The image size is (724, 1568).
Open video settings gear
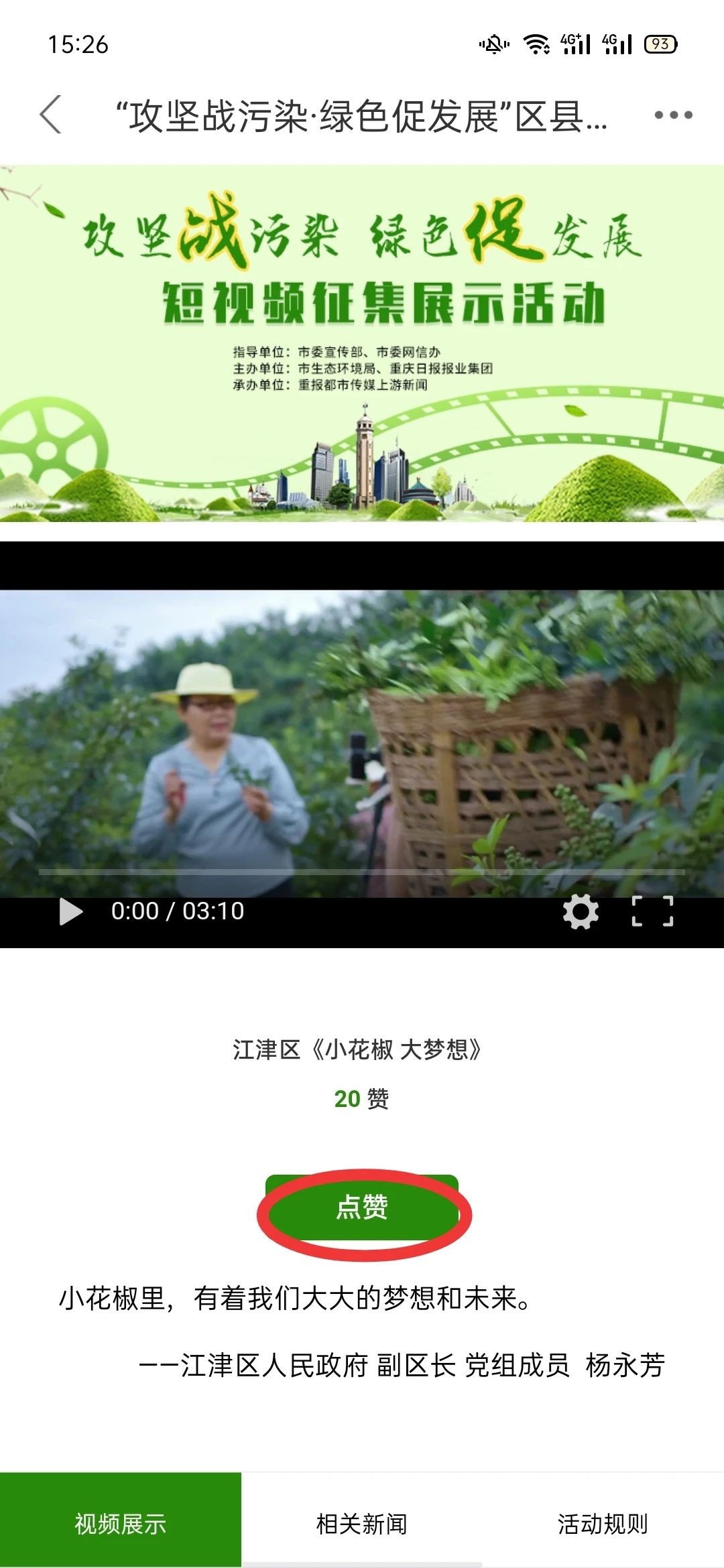[581, 911]
